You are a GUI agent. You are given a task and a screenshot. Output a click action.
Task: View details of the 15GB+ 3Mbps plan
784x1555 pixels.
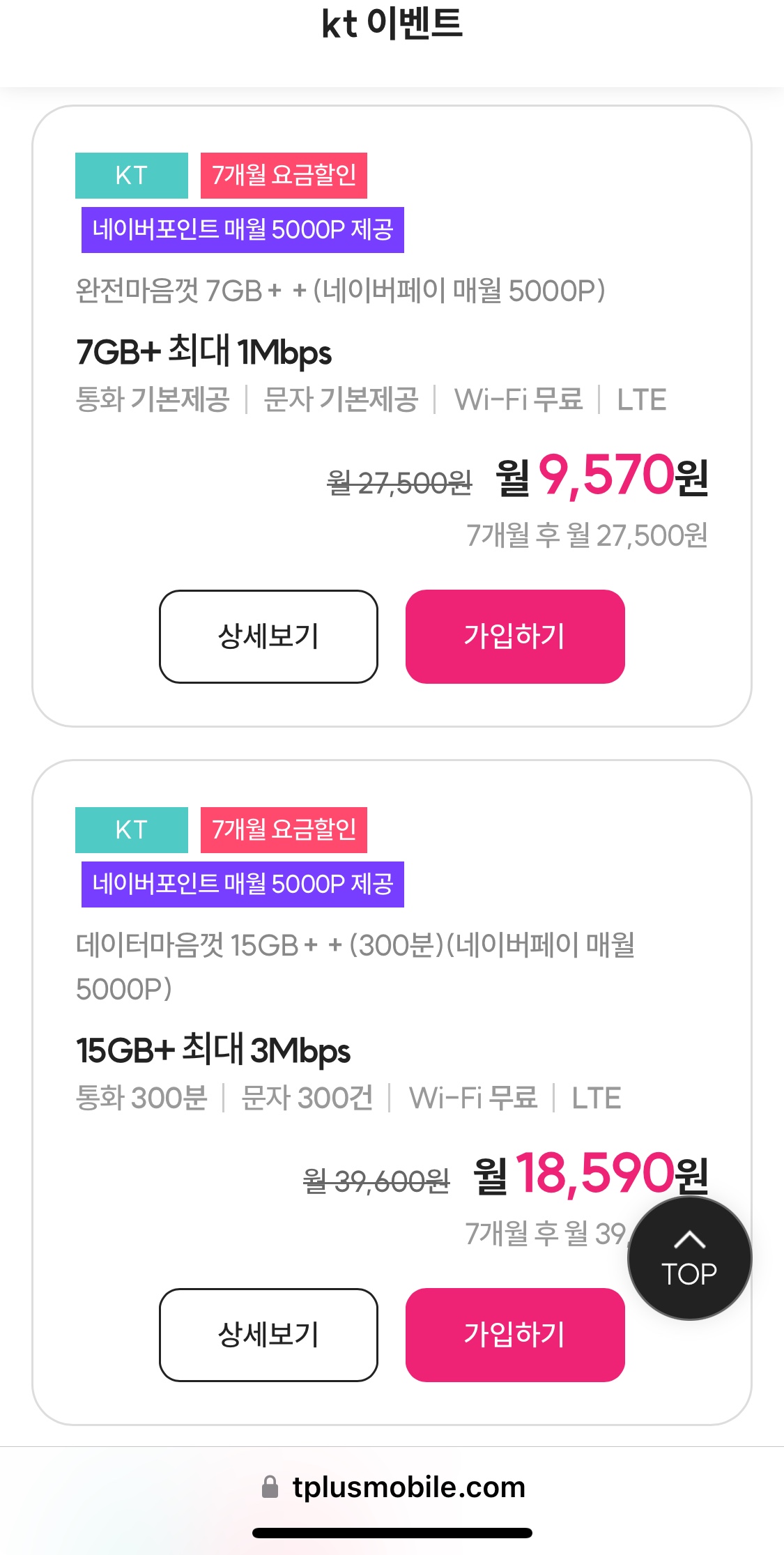pos(268,1334)
